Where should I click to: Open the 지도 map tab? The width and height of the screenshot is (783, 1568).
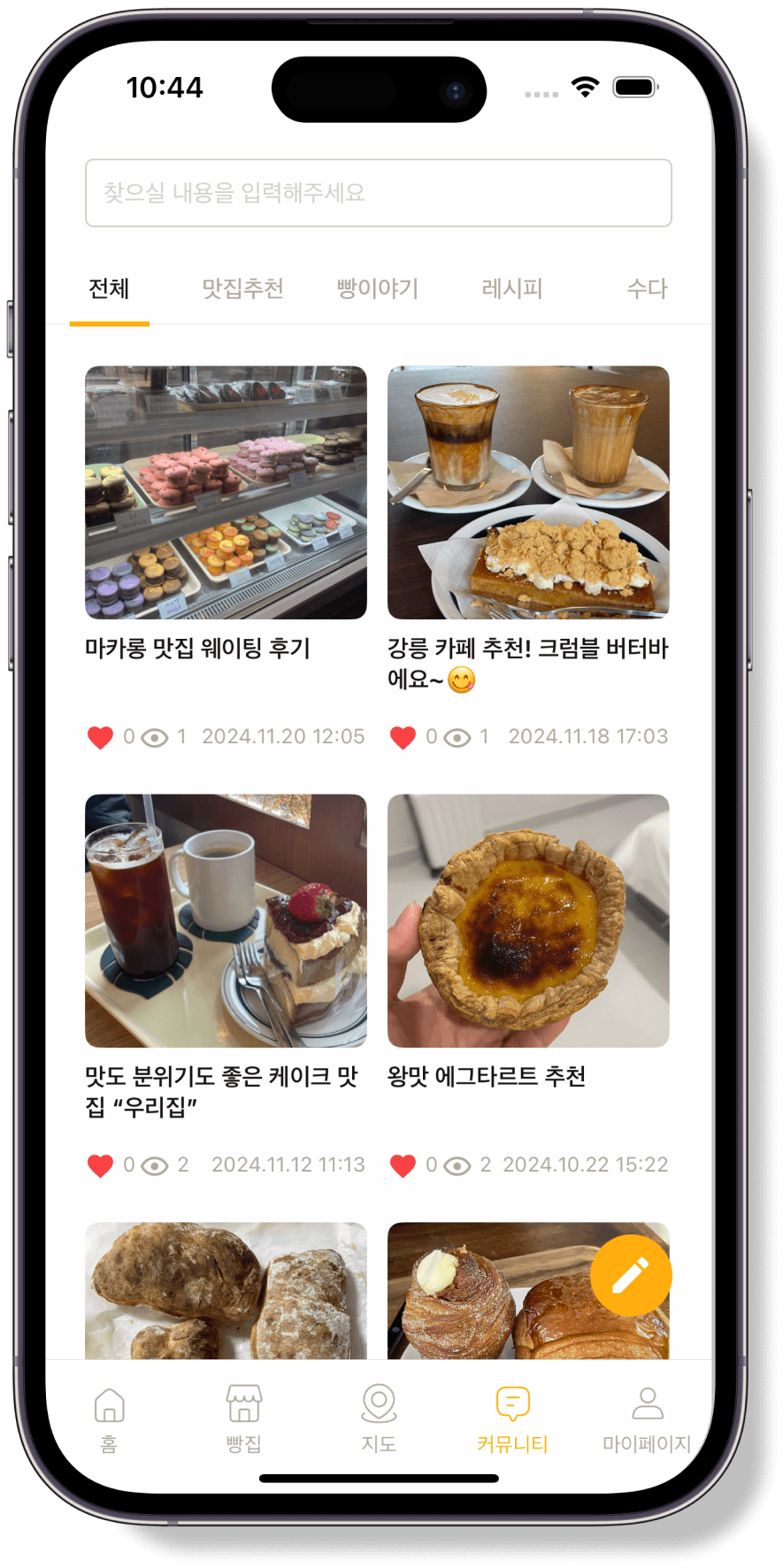pos(379,1418)
